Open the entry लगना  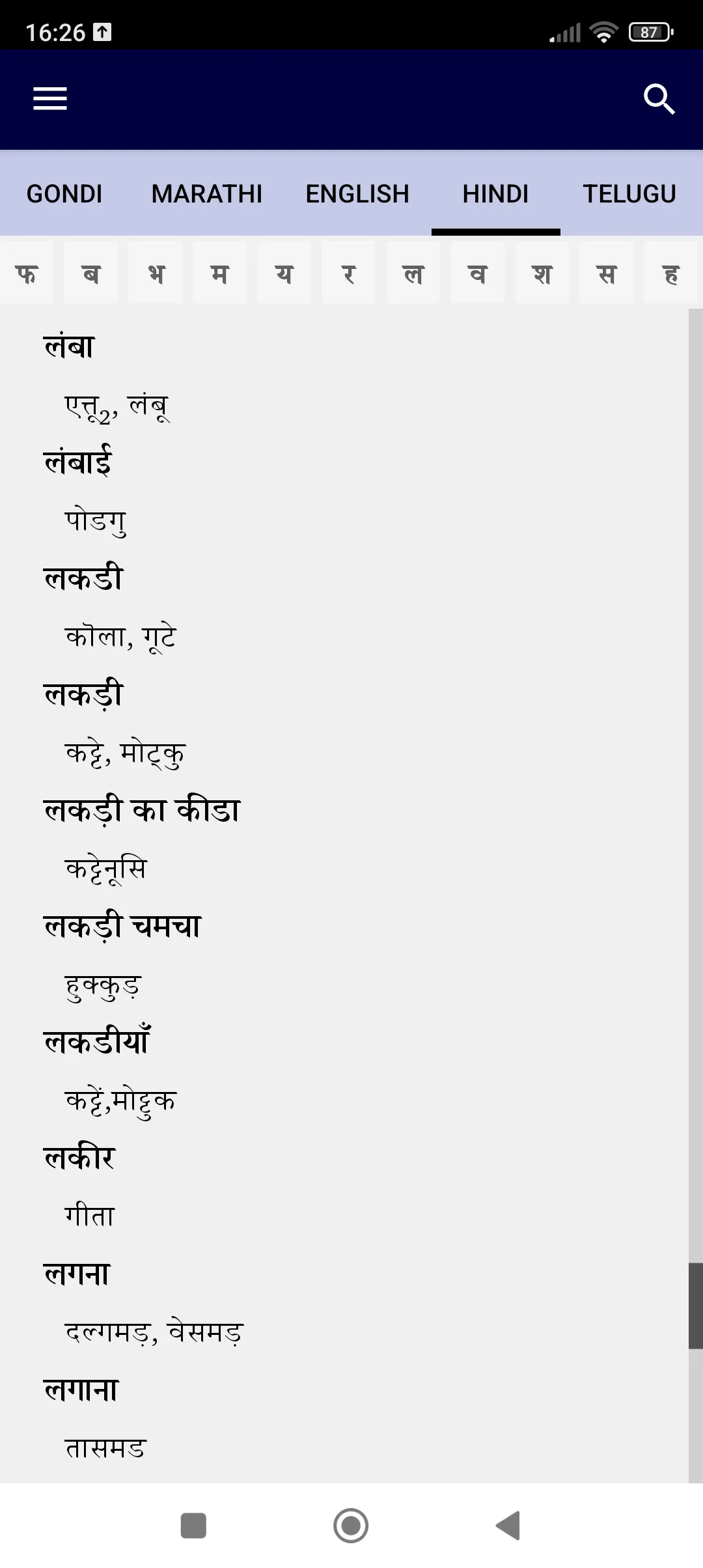[x=77, y=1274]
